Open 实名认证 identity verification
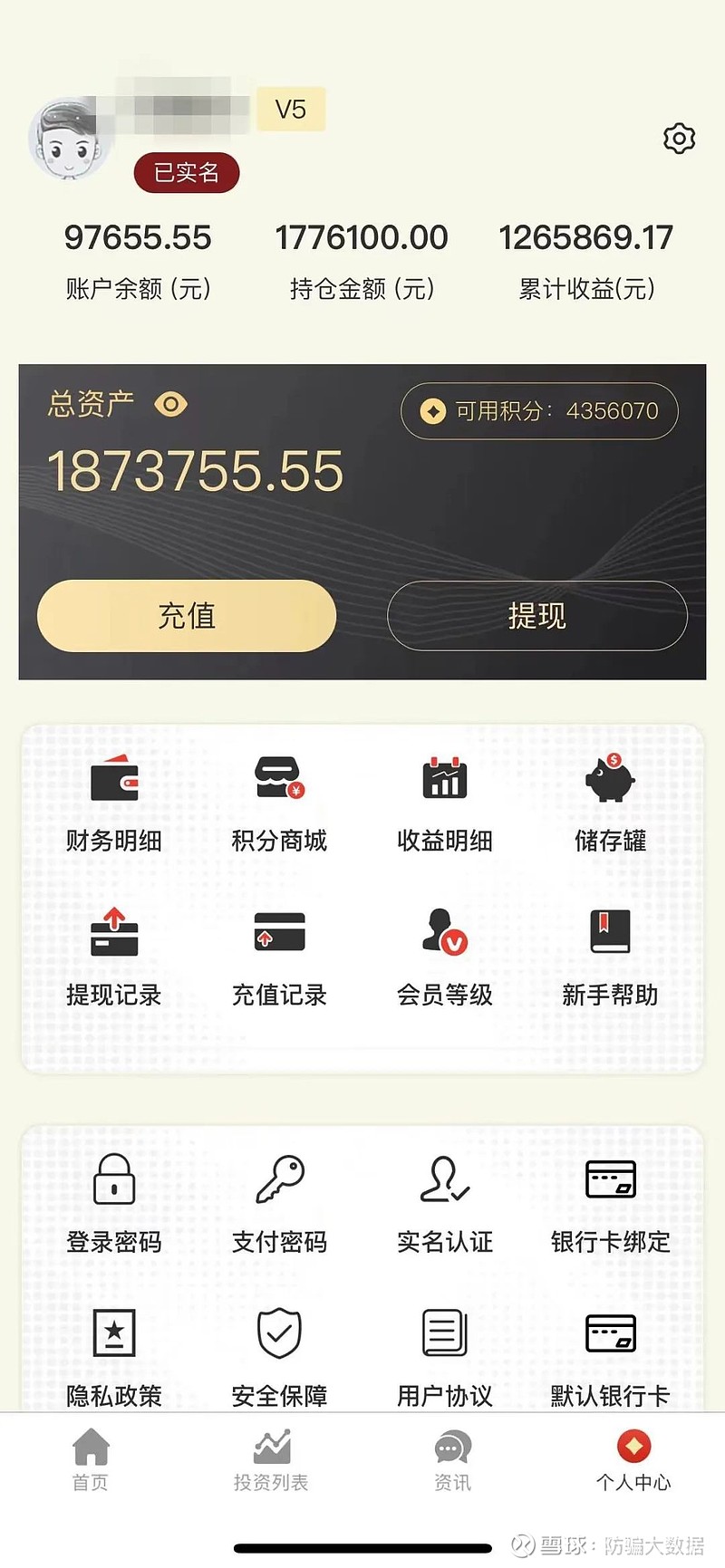This screenshot has width=725, height=1568. pos(443,1200)
